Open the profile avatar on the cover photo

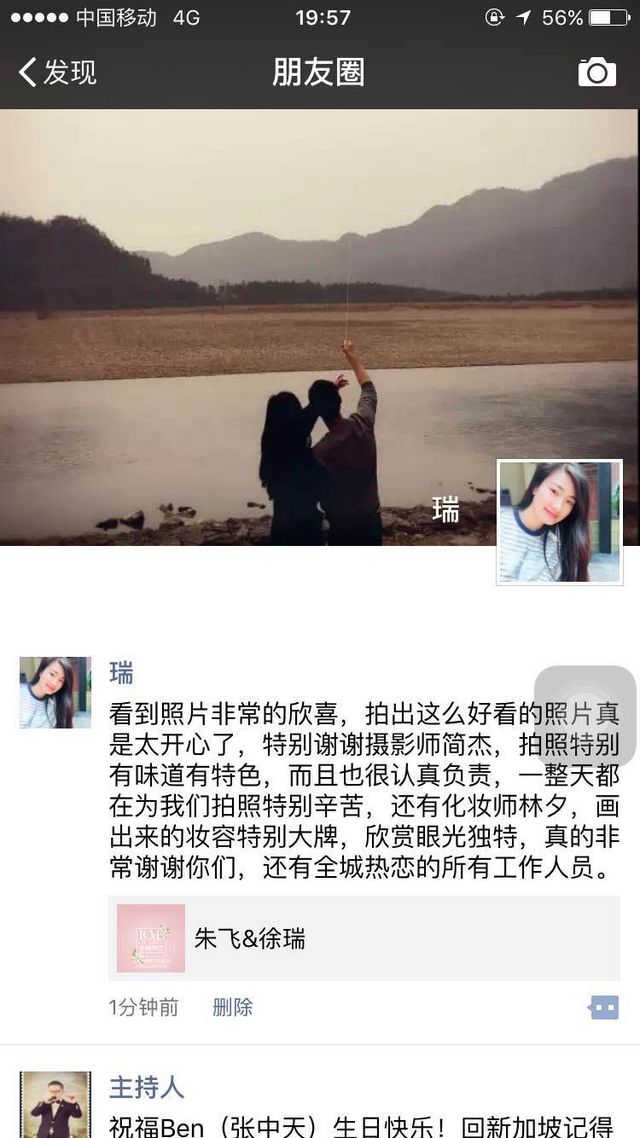tap(559, 522)
